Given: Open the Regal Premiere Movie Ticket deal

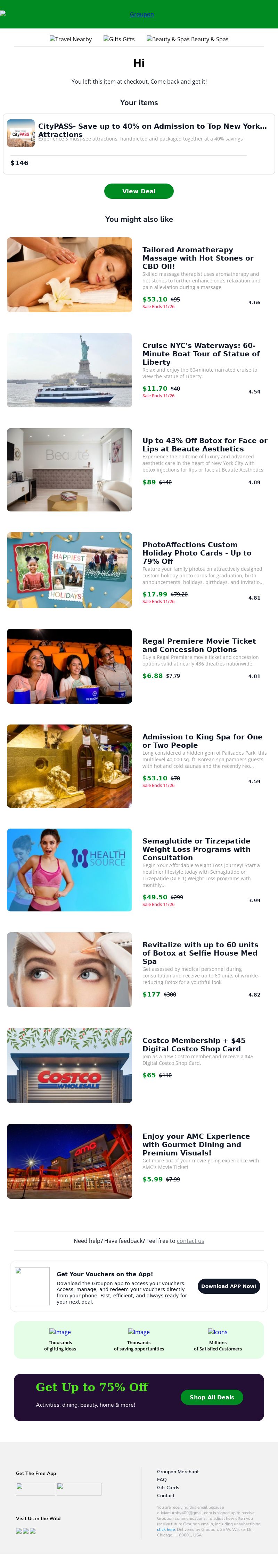Looking at the screenshot, I should click(199, 645).
